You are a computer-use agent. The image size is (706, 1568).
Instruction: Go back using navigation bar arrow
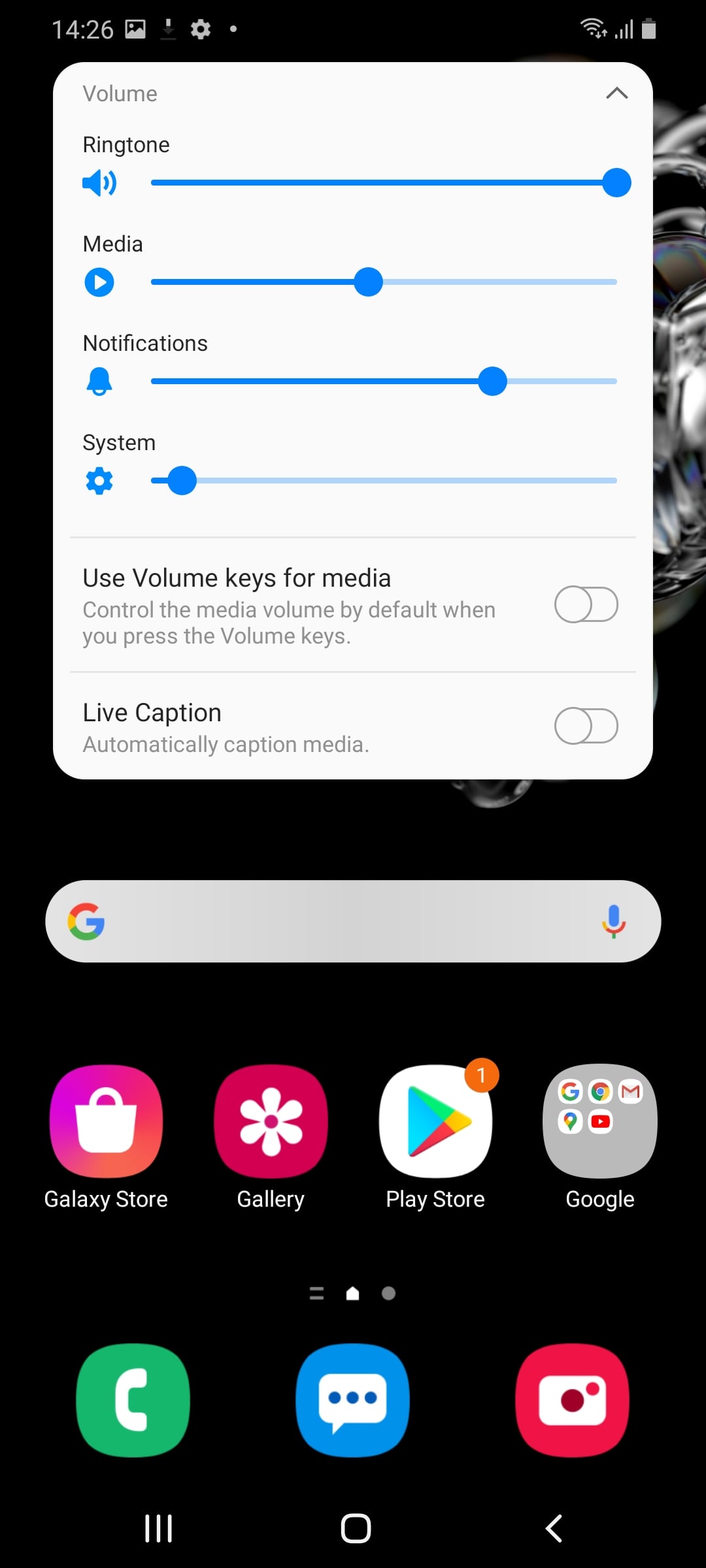(x=553, y=1529)
